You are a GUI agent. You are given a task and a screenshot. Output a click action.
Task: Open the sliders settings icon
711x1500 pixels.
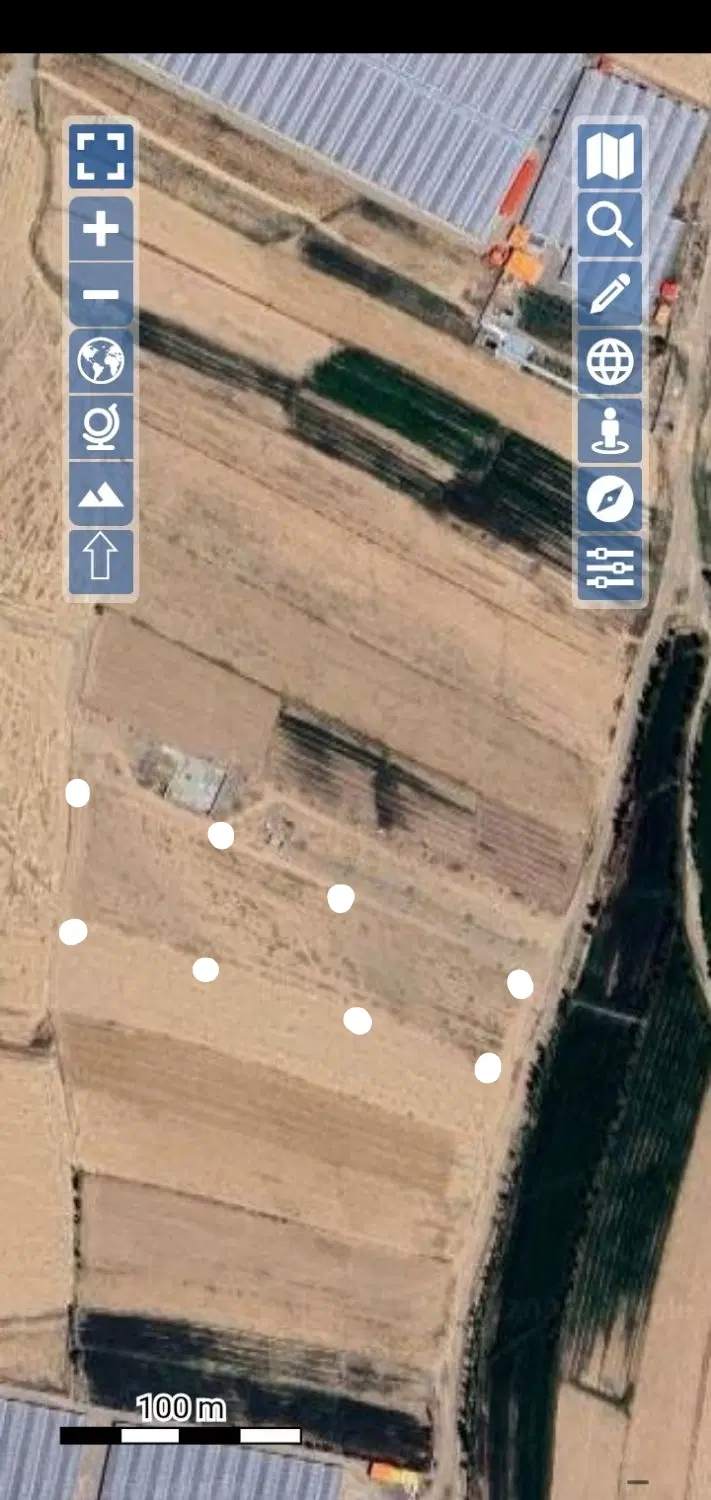click(610, 567)
